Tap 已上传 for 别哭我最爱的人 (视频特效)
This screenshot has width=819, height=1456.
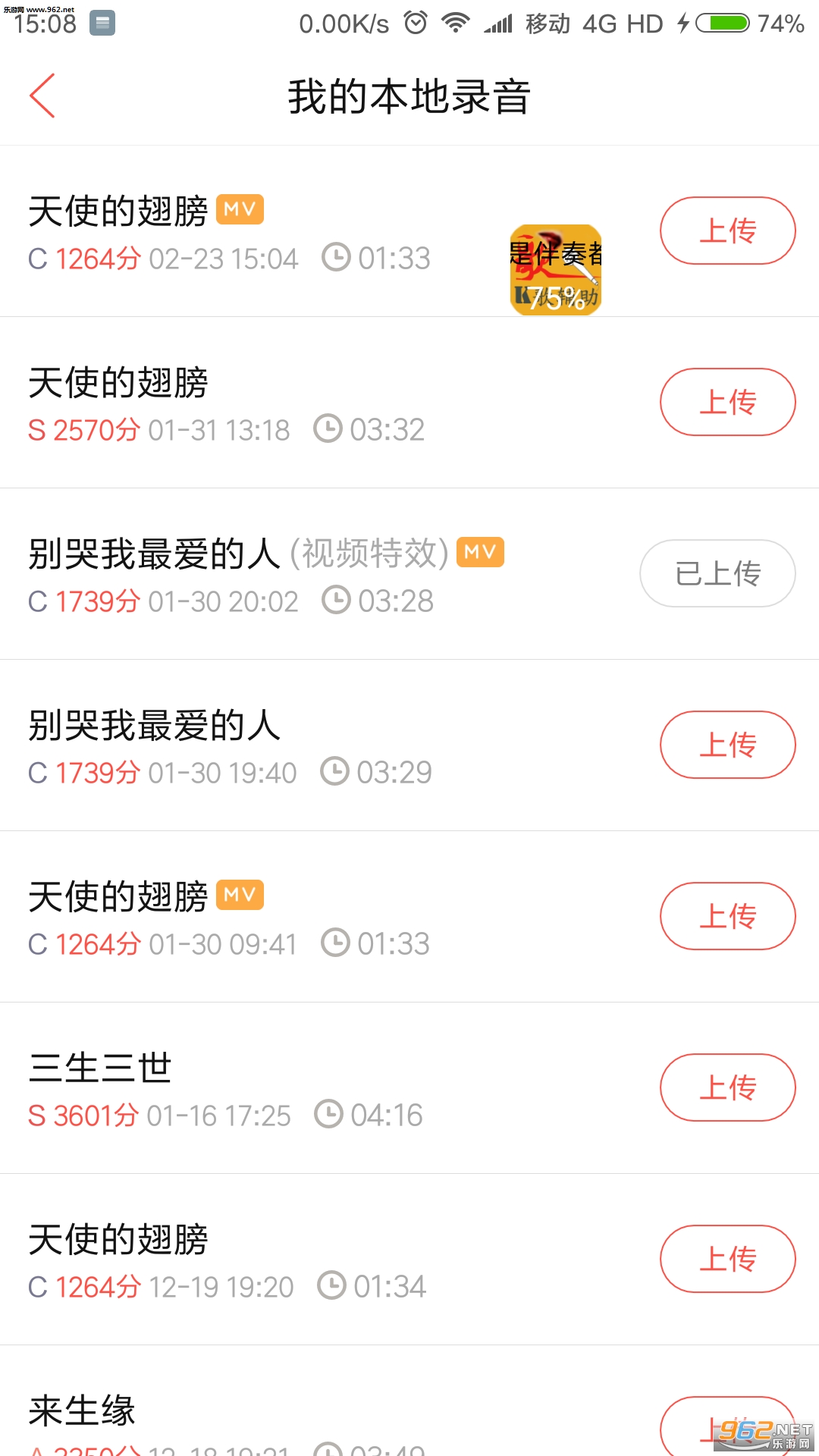717,573
